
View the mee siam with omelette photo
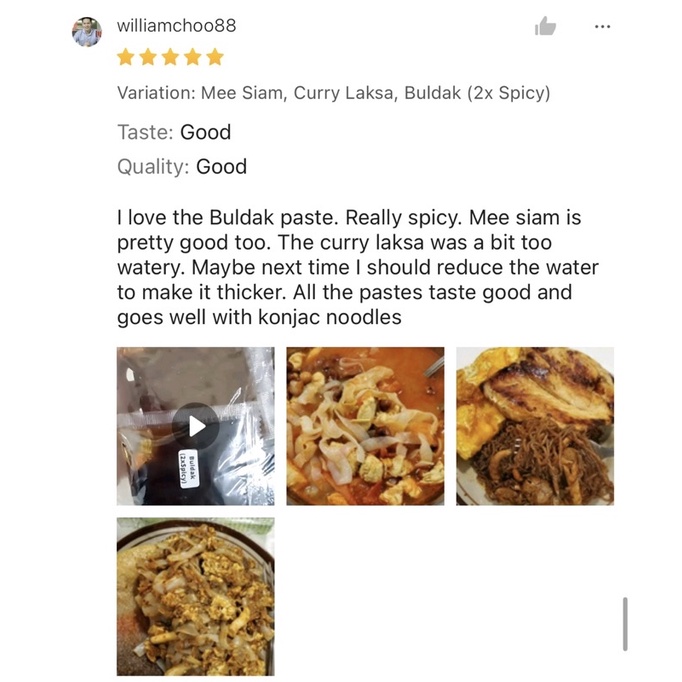[x=535, y=426]
